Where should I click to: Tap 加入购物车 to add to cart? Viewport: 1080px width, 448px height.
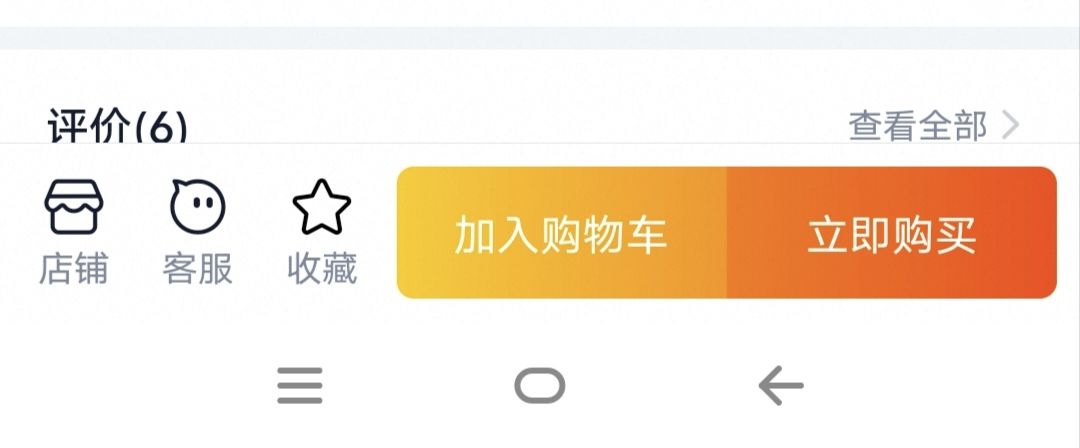(x=562, y=233)
